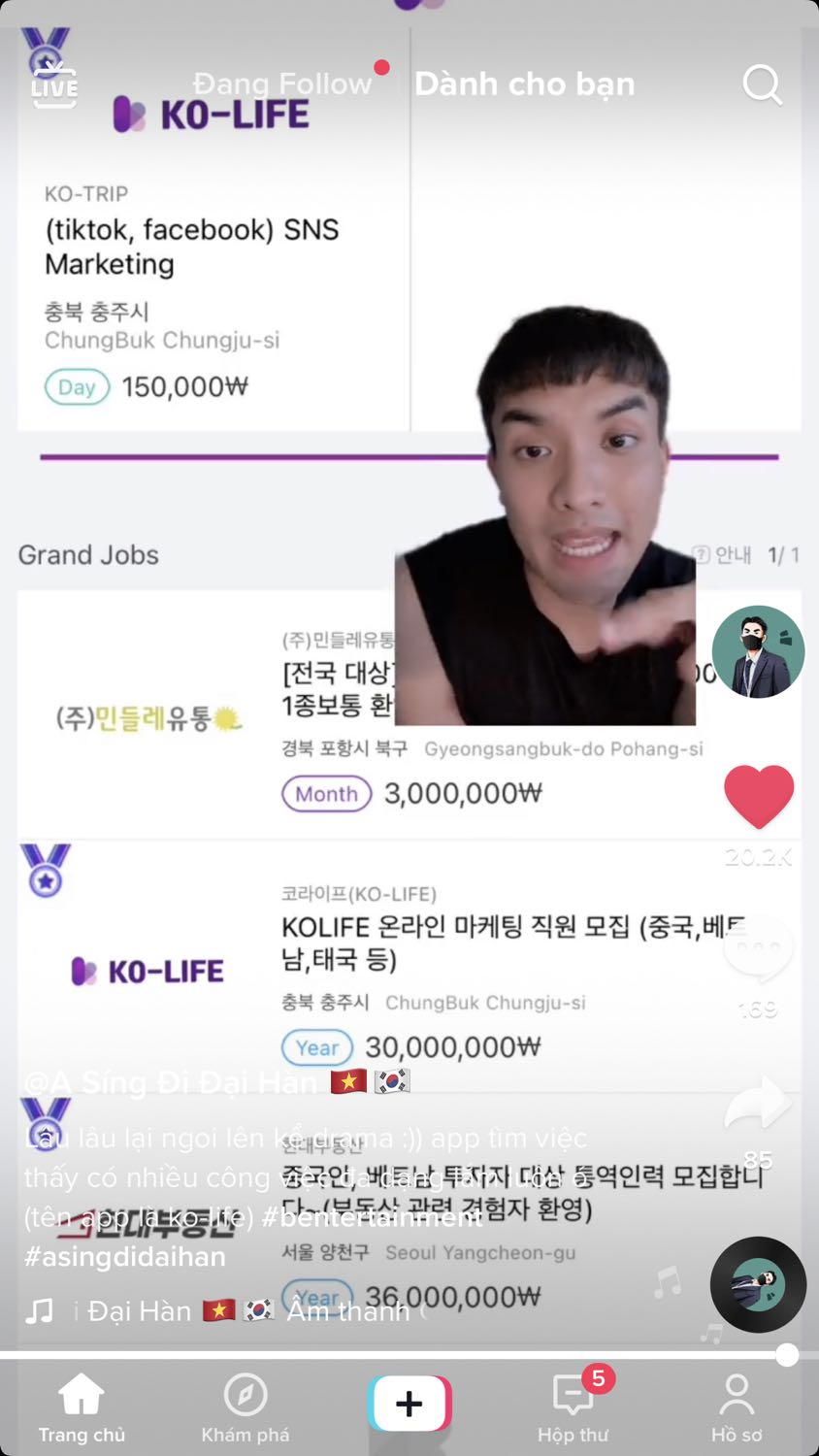This screenshot has width=819, height=1456.
Task: Tap the video progress bar knob
Action: click(x=787, y=1355)
